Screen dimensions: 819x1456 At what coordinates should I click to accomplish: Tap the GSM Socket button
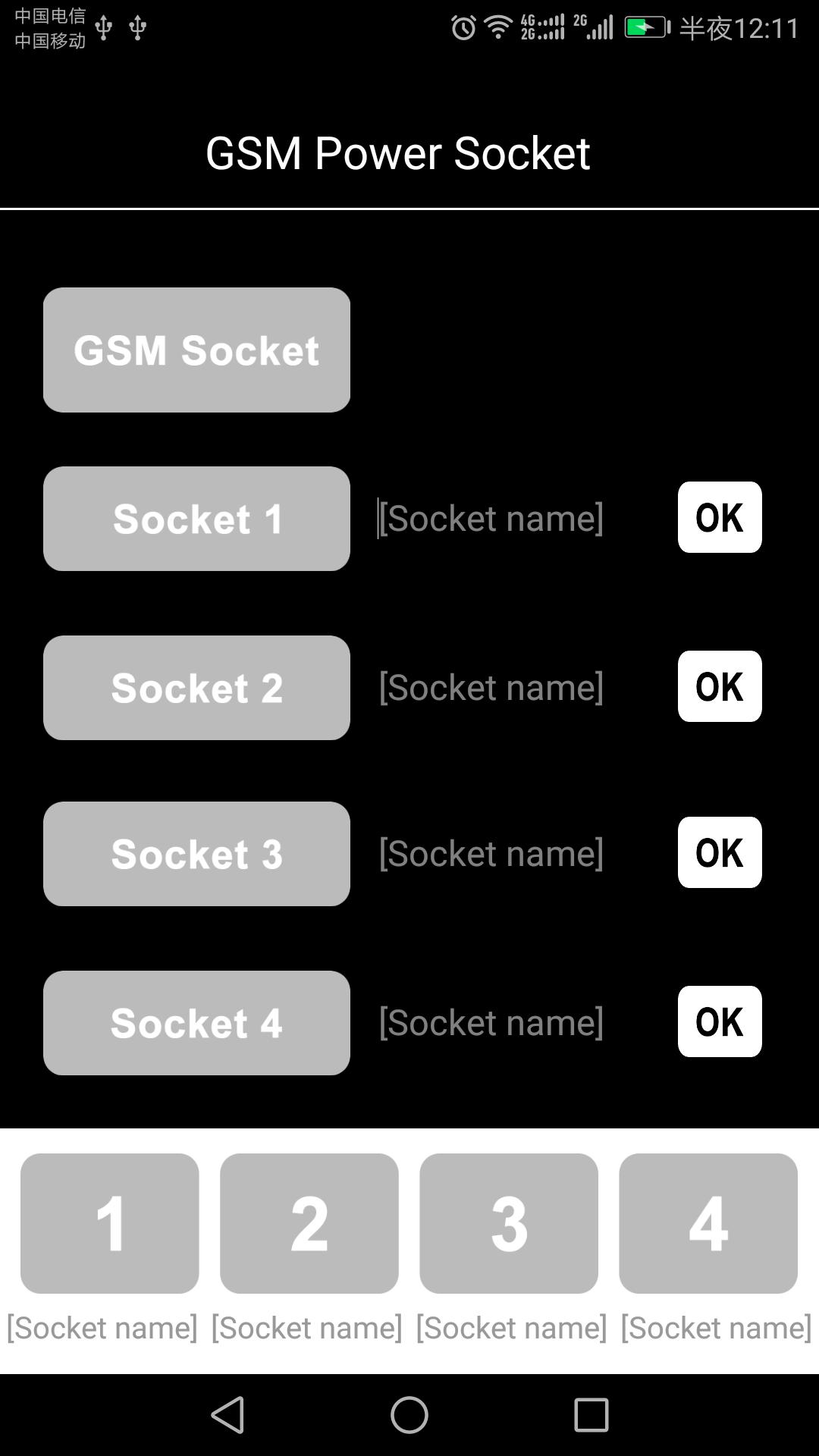[196, 350]
